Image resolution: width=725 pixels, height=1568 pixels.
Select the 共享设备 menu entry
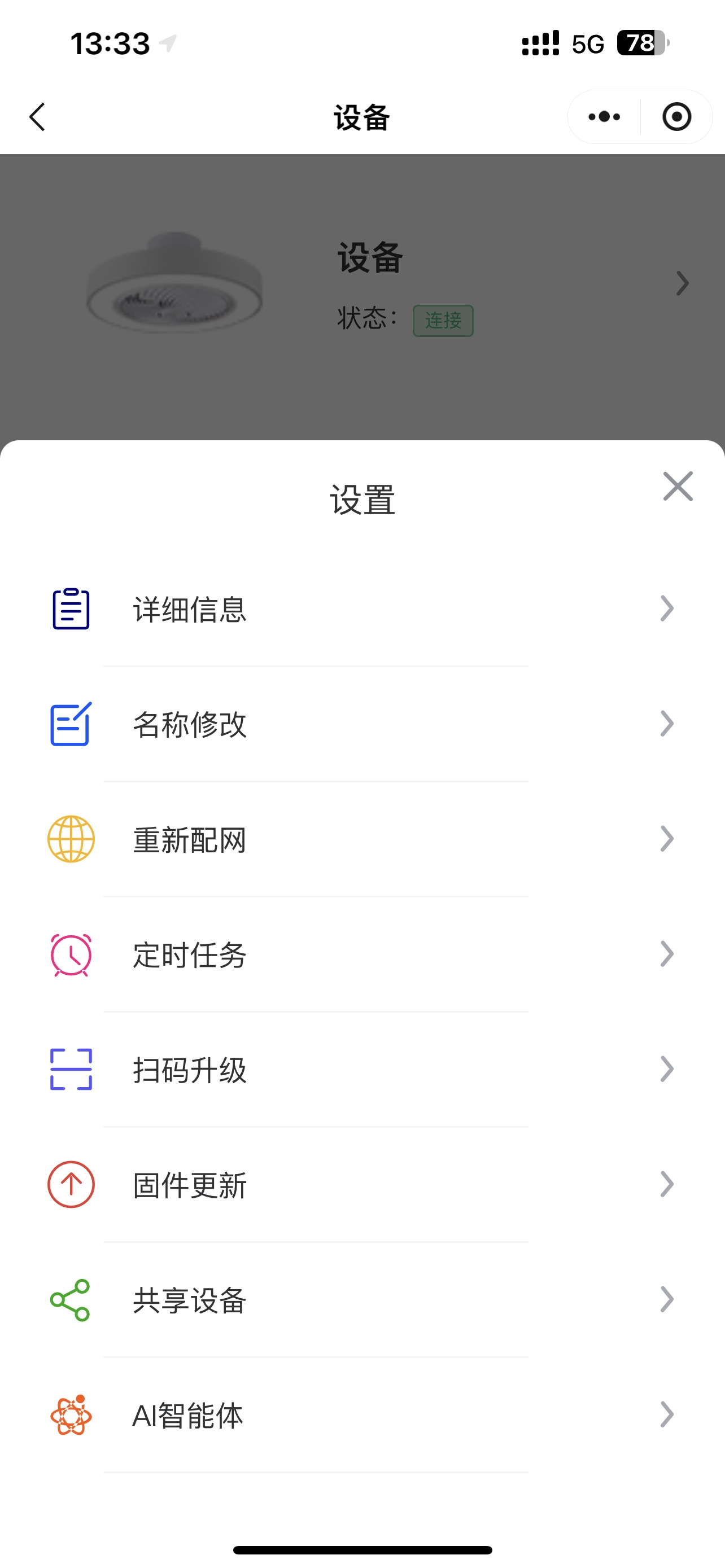(189, 1298)
